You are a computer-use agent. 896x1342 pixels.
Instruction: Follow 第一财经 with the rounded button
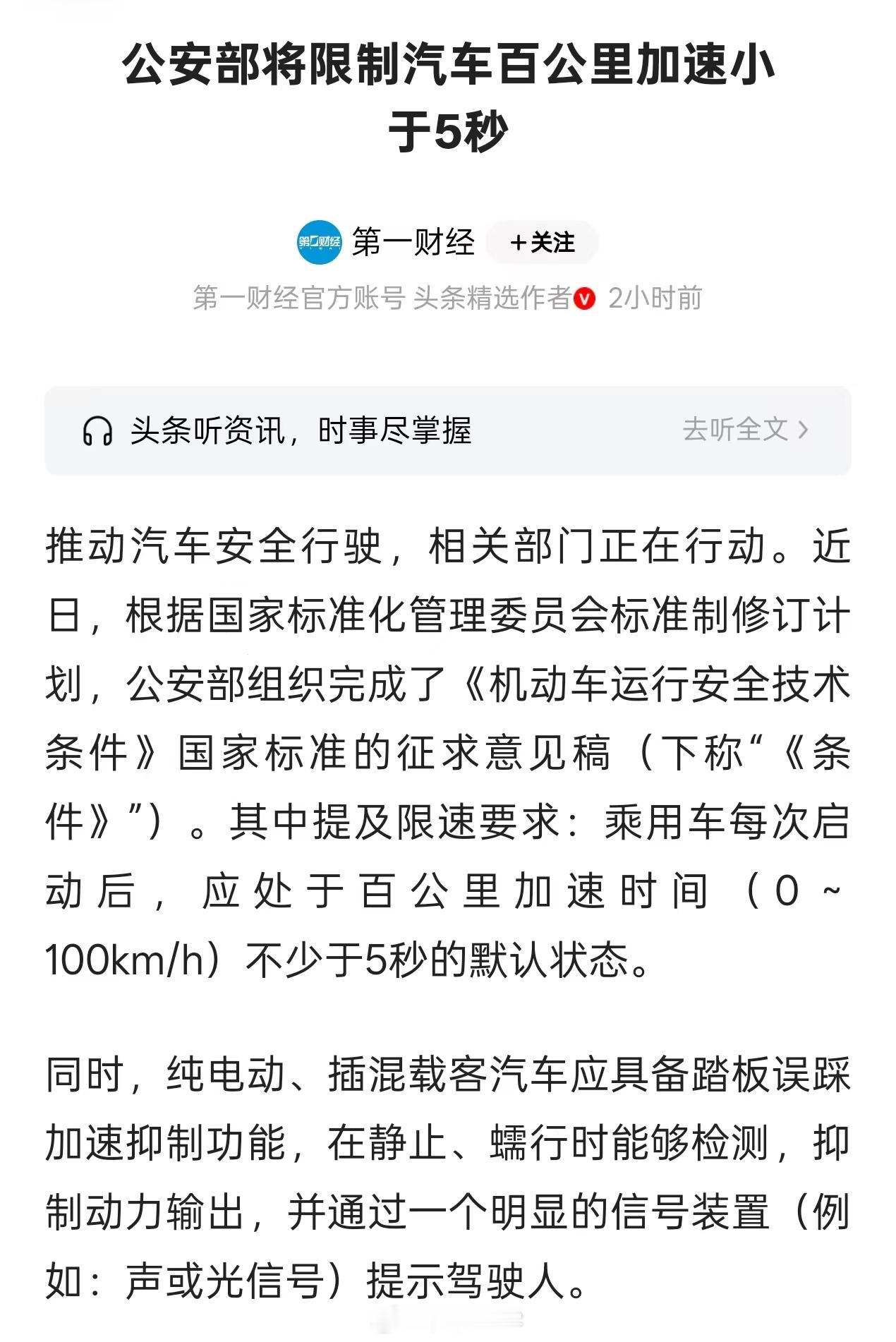coord(543,242)
